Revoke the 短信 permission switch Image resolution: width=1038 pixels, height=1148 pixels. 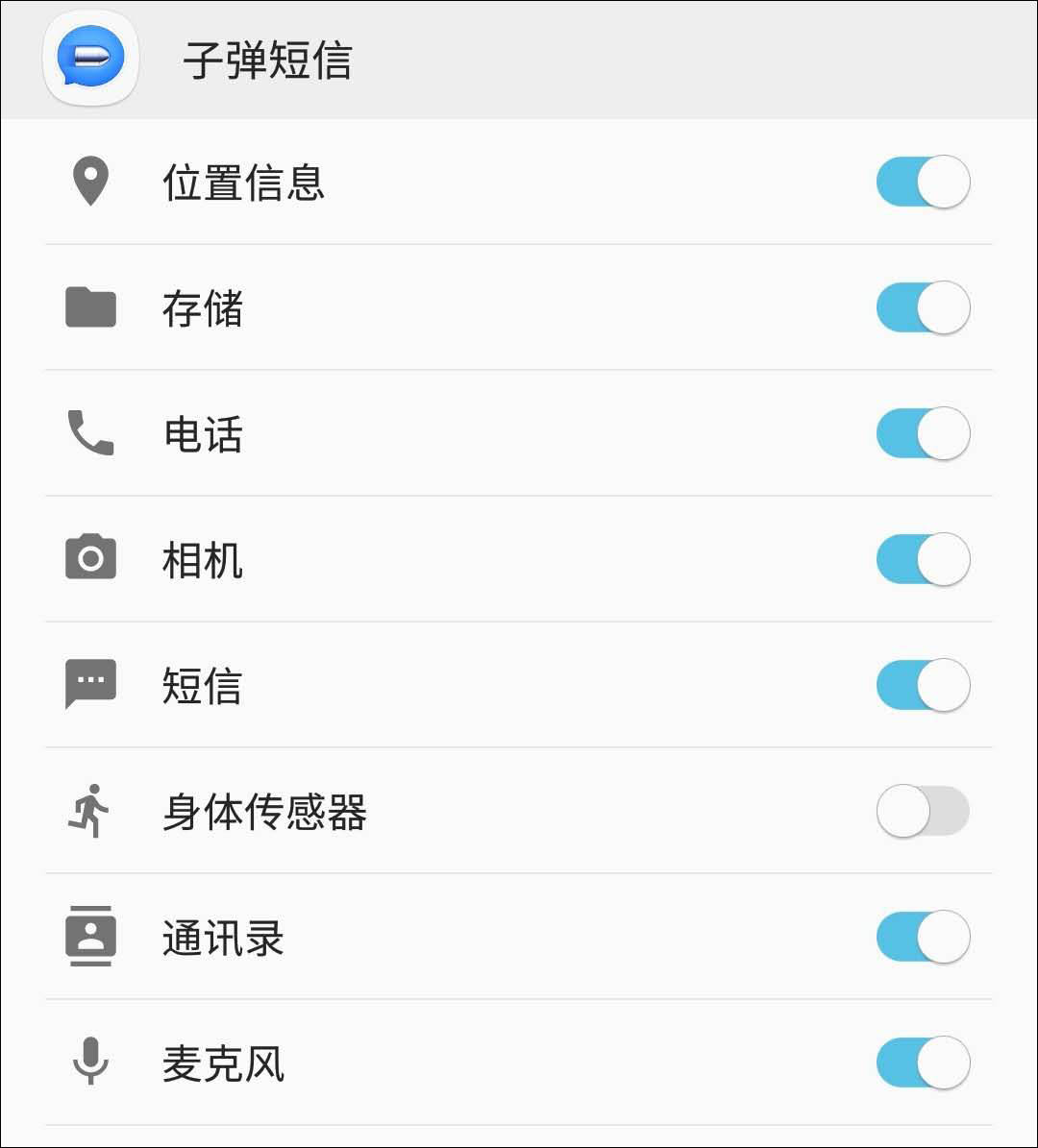(x=923, y=685)
